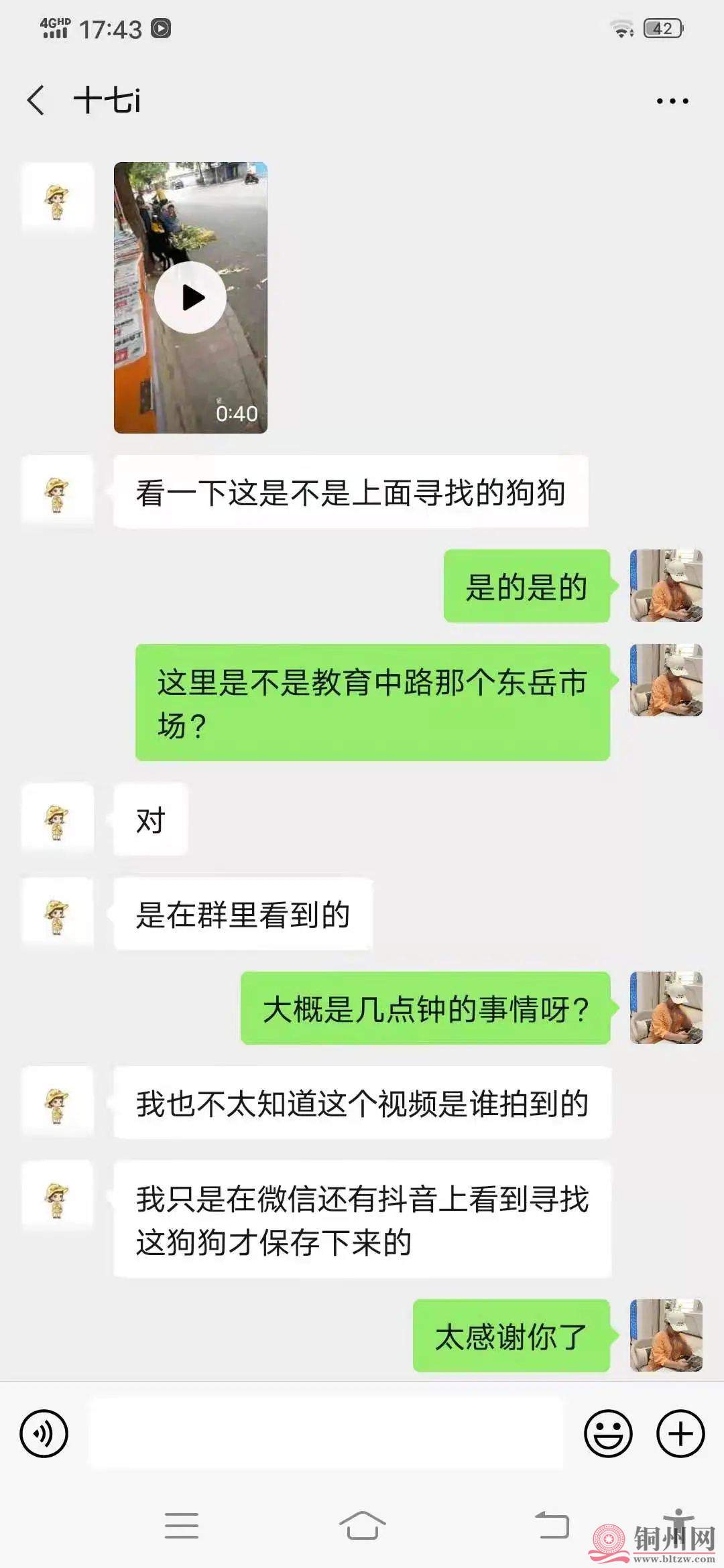This screenshot has width=724, height=1568.
Task: Open the system recent apps button
Action: click(x=182, y=1526)
